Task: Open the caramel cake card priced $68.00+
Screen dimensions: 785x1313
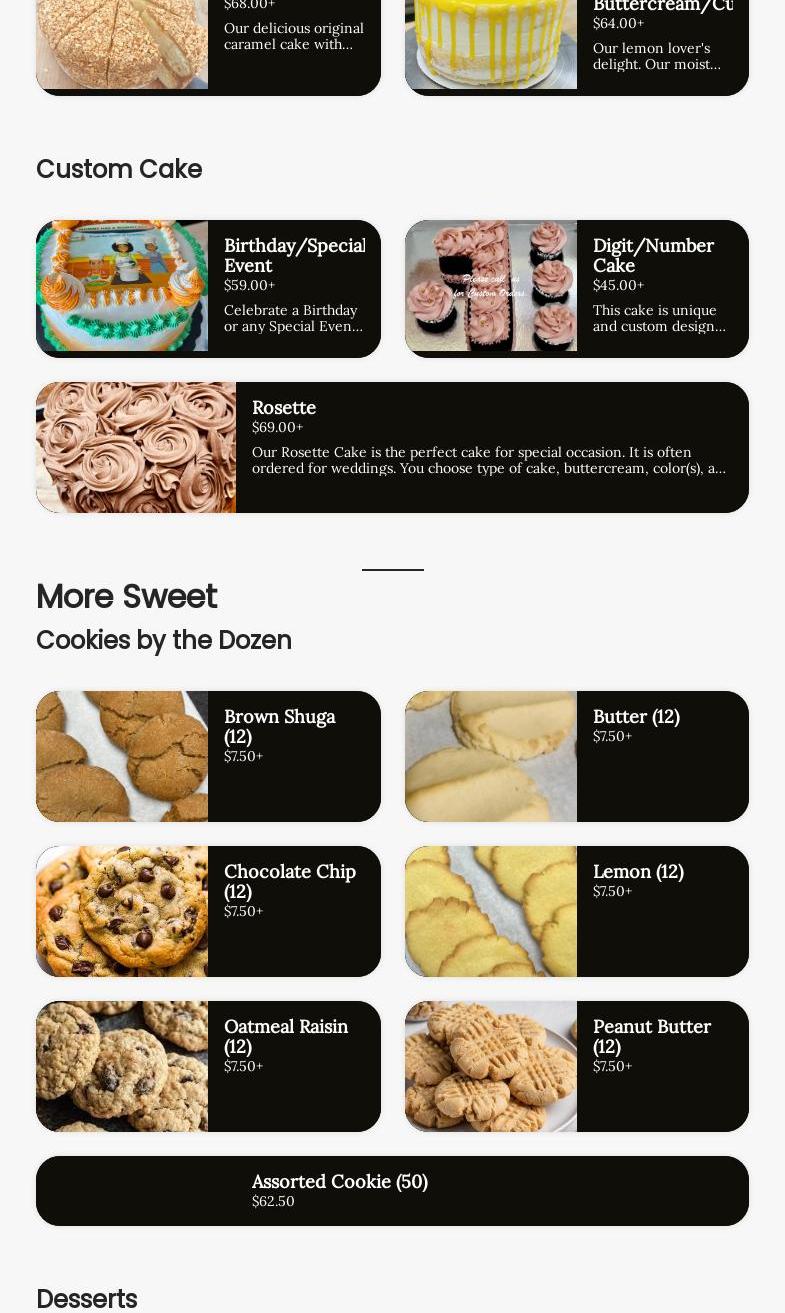Action: tap(208, 45)
